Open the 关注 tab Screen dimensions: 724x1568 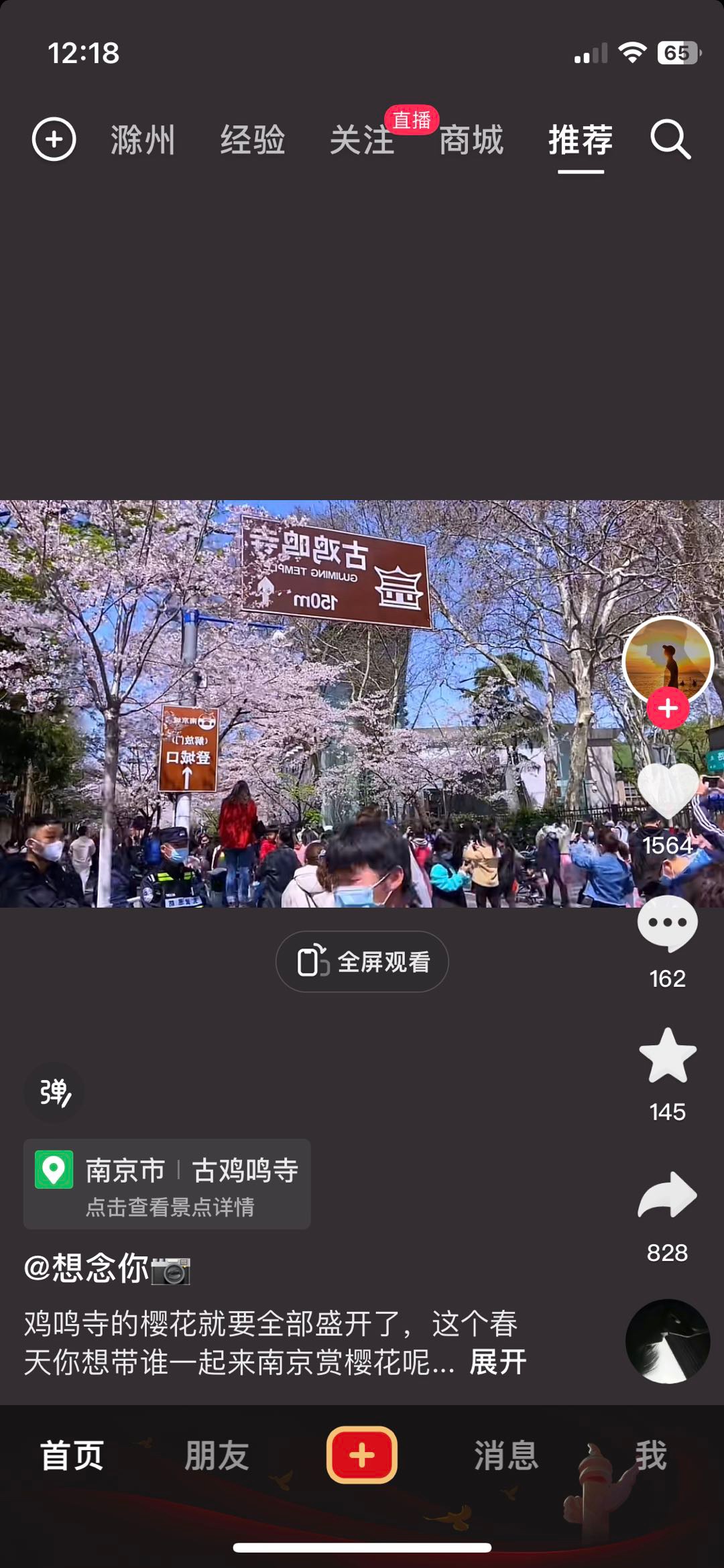pos(362,140)
